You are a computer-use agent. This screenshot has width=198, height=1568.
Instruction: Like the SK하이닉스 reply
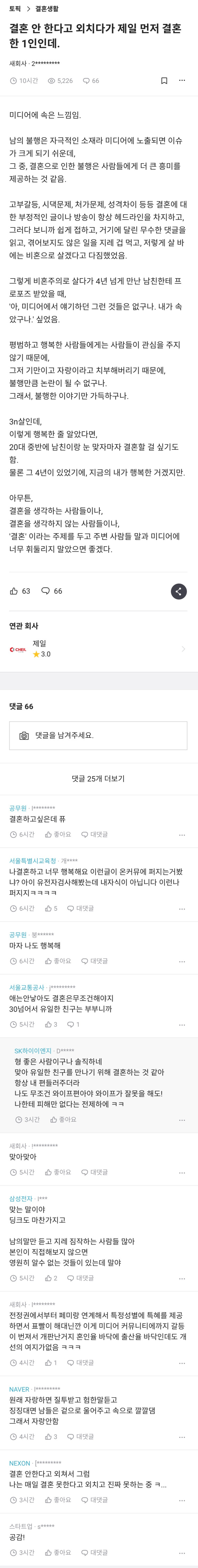click(x=63, y=1119)
